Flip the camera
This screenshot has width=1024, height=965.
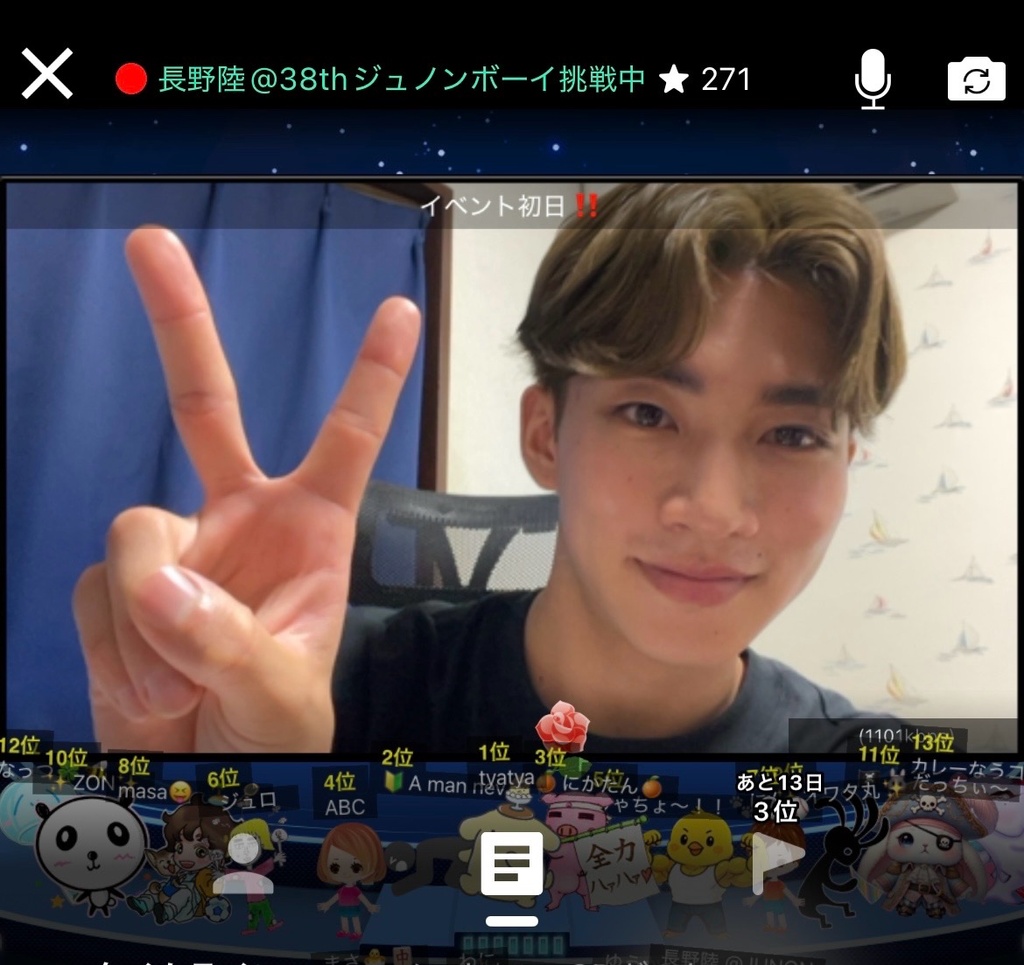click(x=976, y=79)
